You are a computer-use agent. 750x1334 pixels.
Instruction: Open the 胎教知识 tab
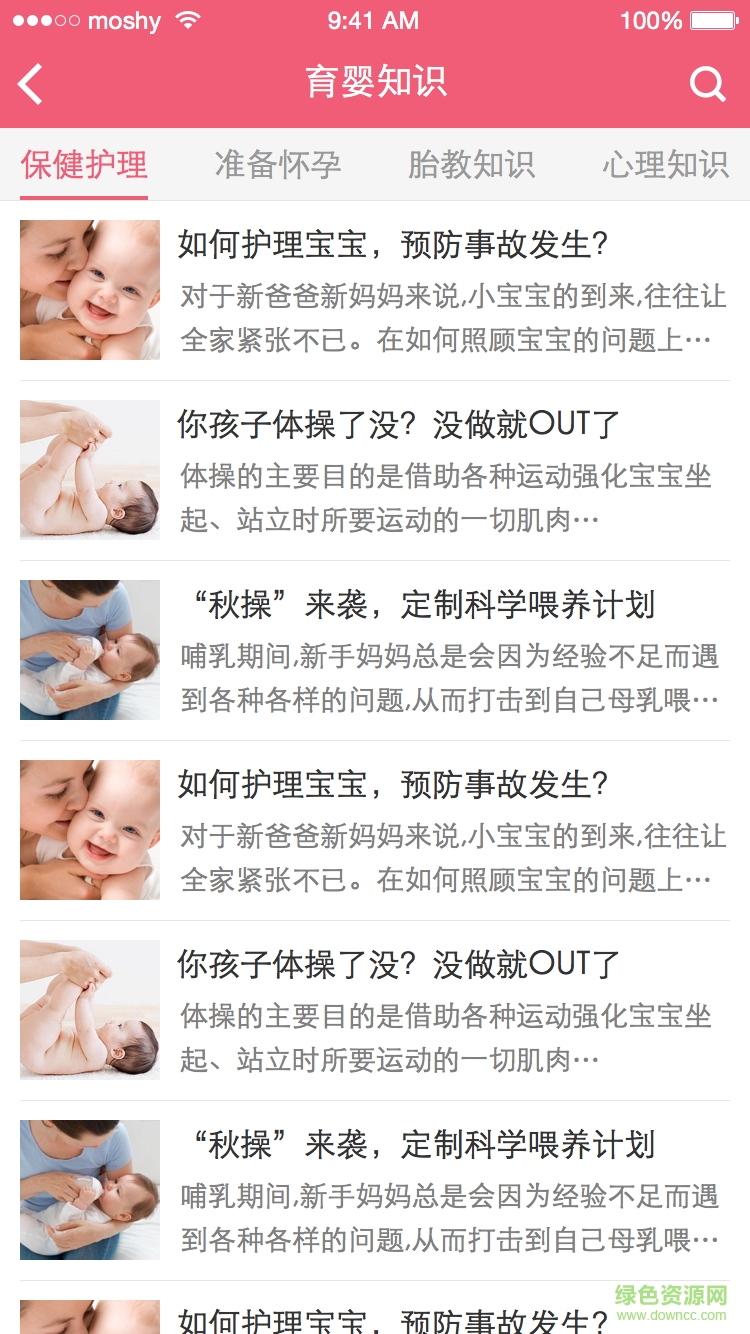pos(471,165)
